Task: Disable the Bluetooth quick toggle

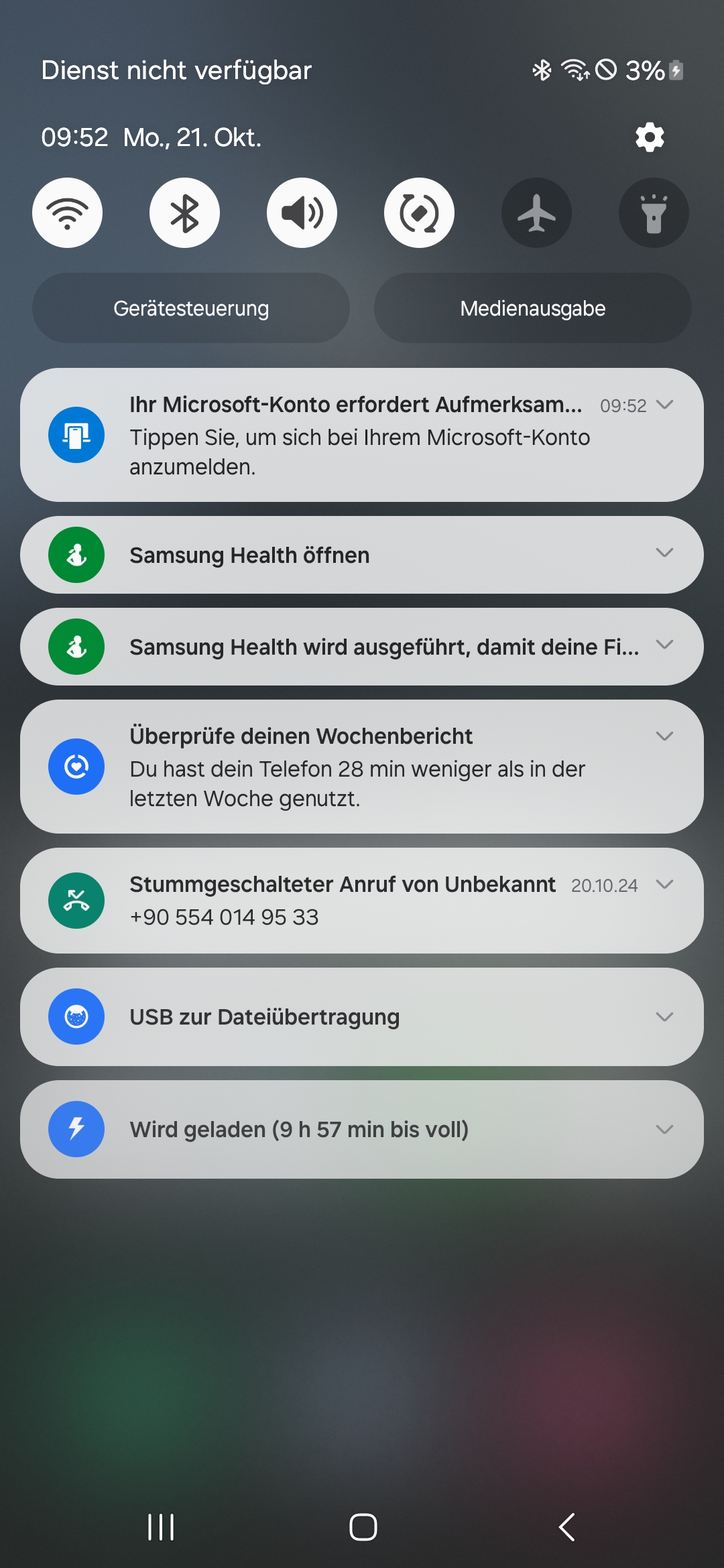Action: click(x=184, y=213)
